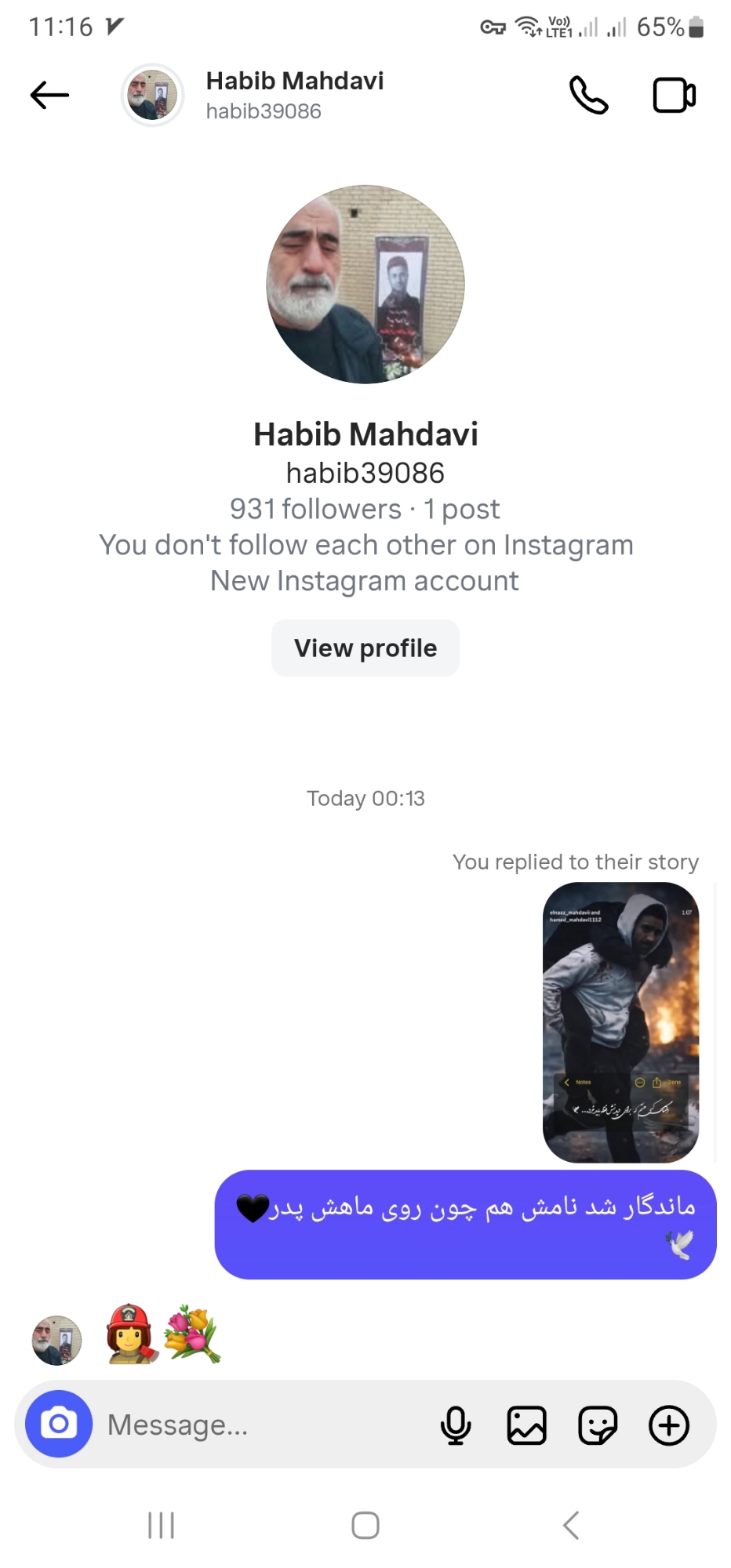Start a video call with Habib Mahdavi
This screenshot has width=731, height=1568.
coord(675,96)
